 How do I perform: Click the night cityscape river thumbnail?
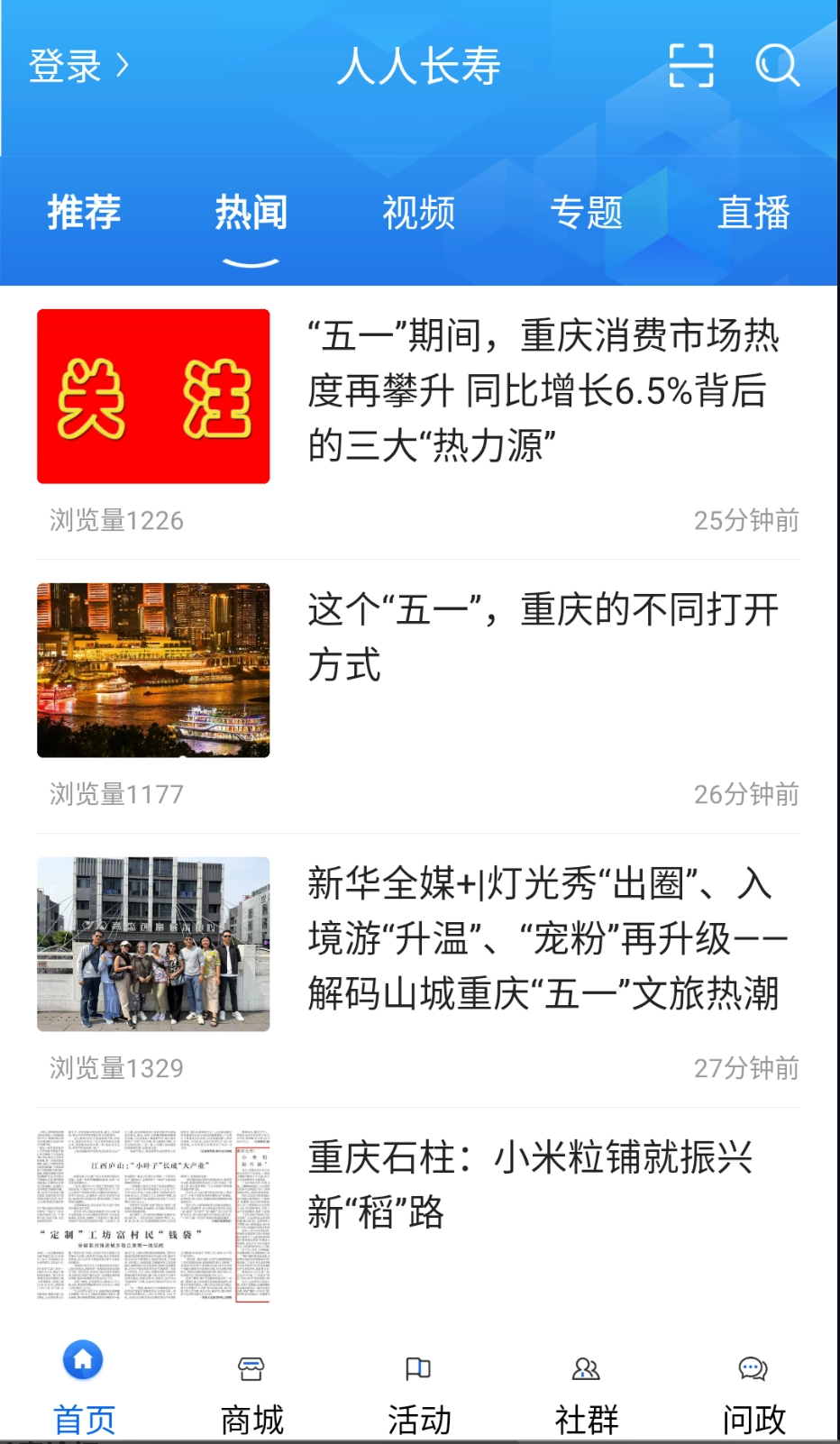click(153, 671)
